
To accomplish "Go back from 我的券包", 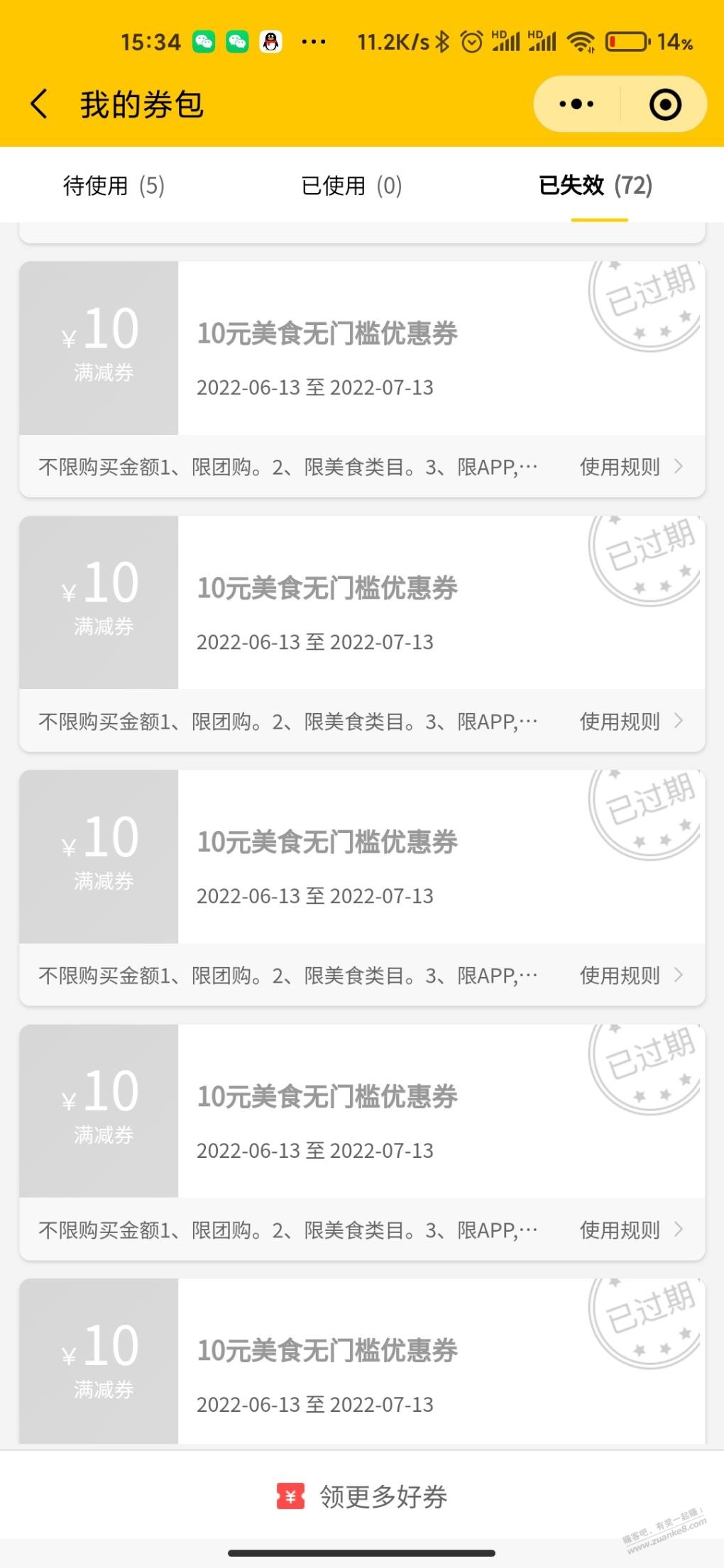I will (40, 104).
